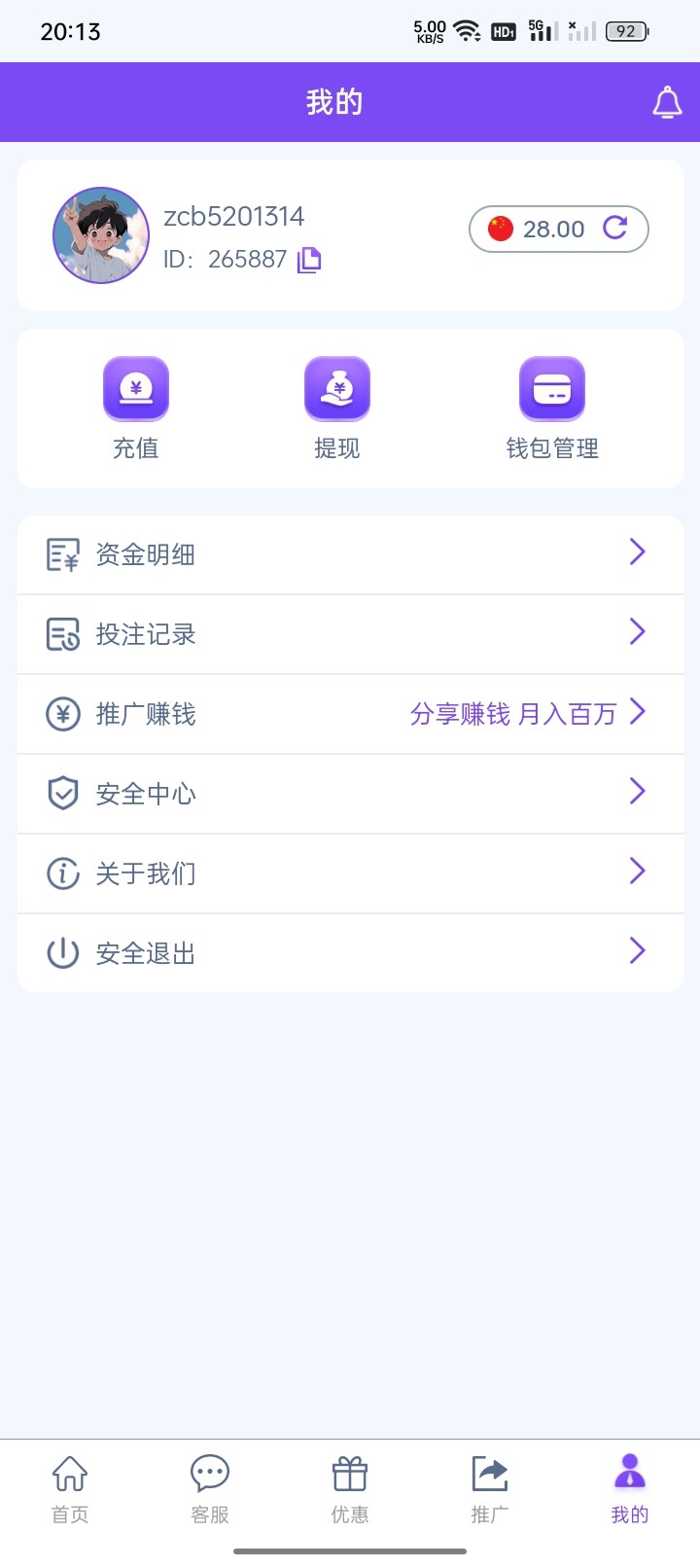Open 充值 recharge
700x1568 pixels.
pyautogui.click(x=136, y=409)
